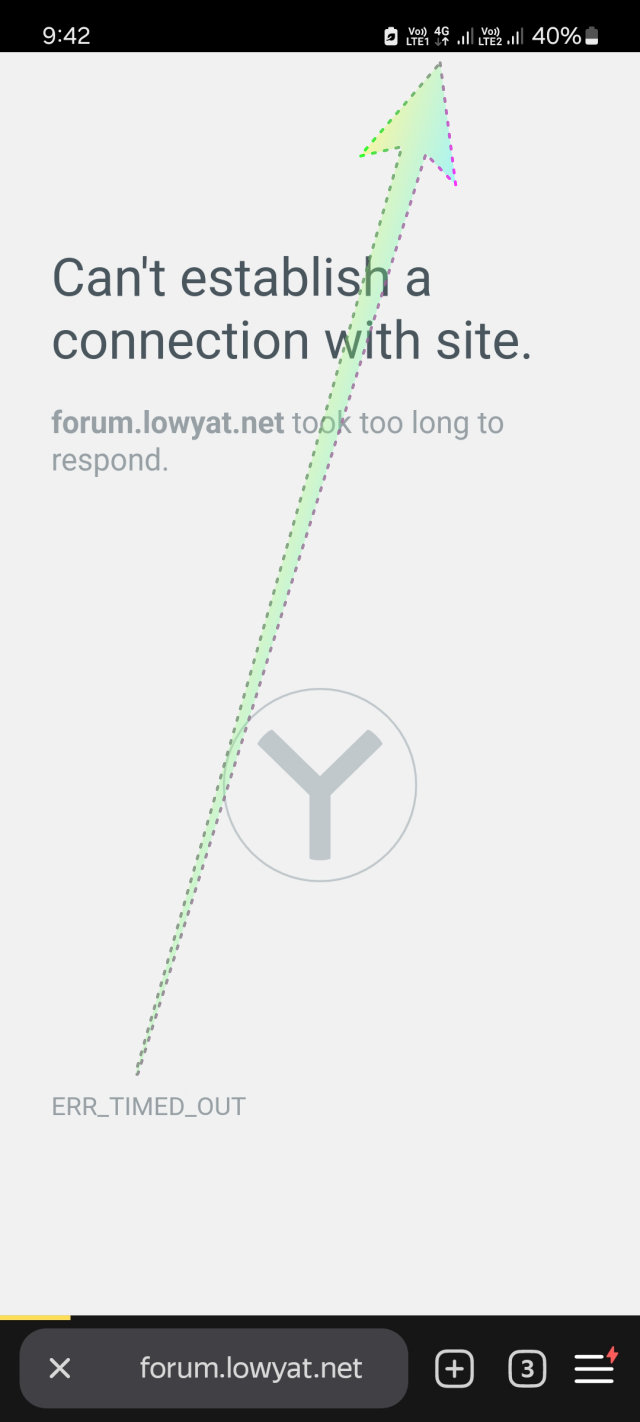Stop loading the page with the X
The image size is (640, 1422).
(x=60, y=1368)
